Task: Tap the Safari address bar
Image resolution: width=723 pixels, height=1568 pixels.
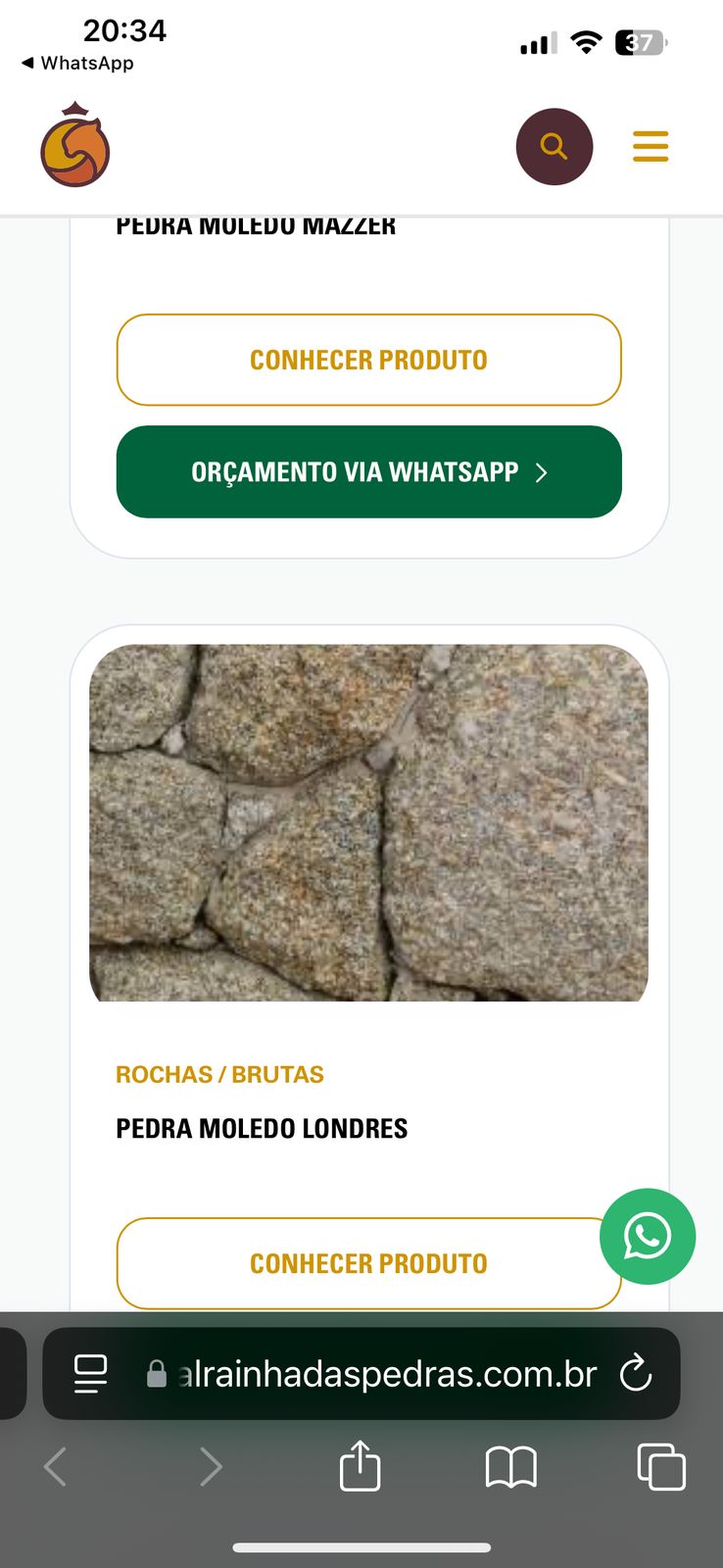Action: pyautogui.click(x=392, y=1373)
